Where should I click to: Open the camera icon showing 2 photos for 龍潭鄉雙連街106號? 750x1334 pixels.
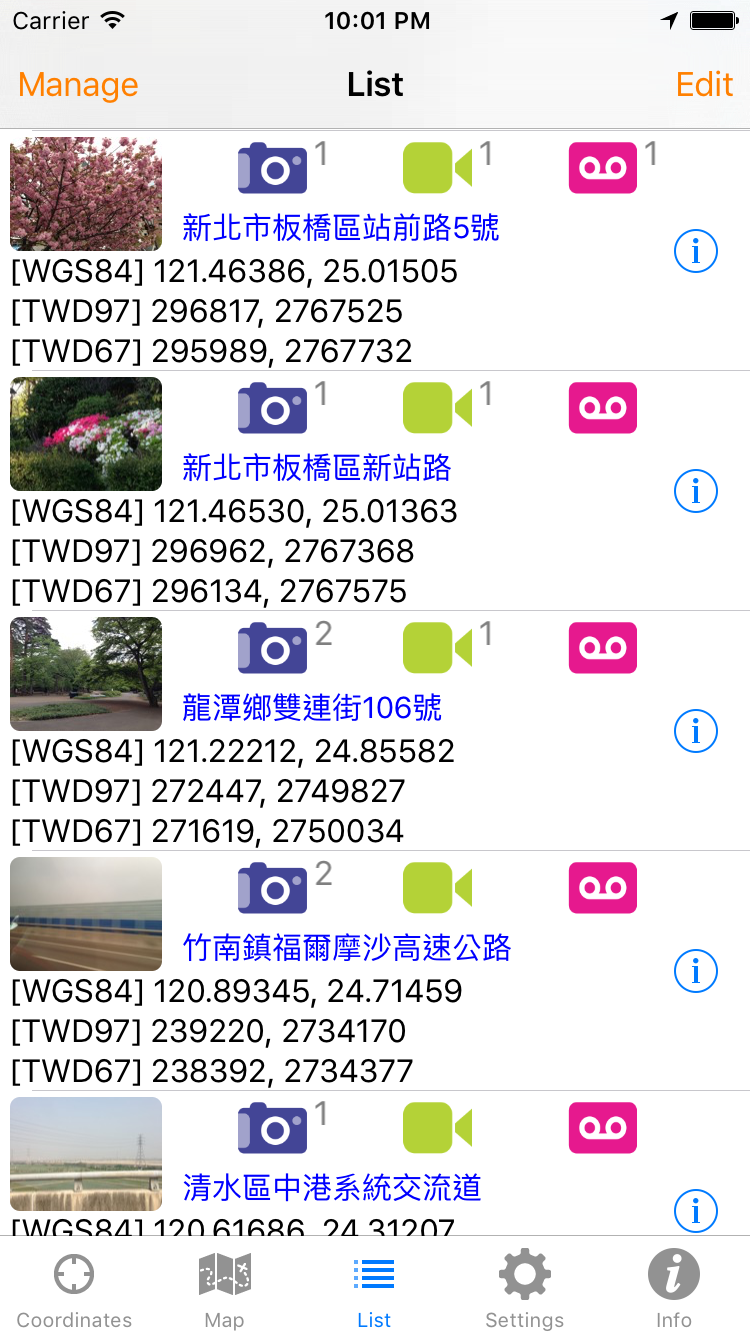[272, 647]
